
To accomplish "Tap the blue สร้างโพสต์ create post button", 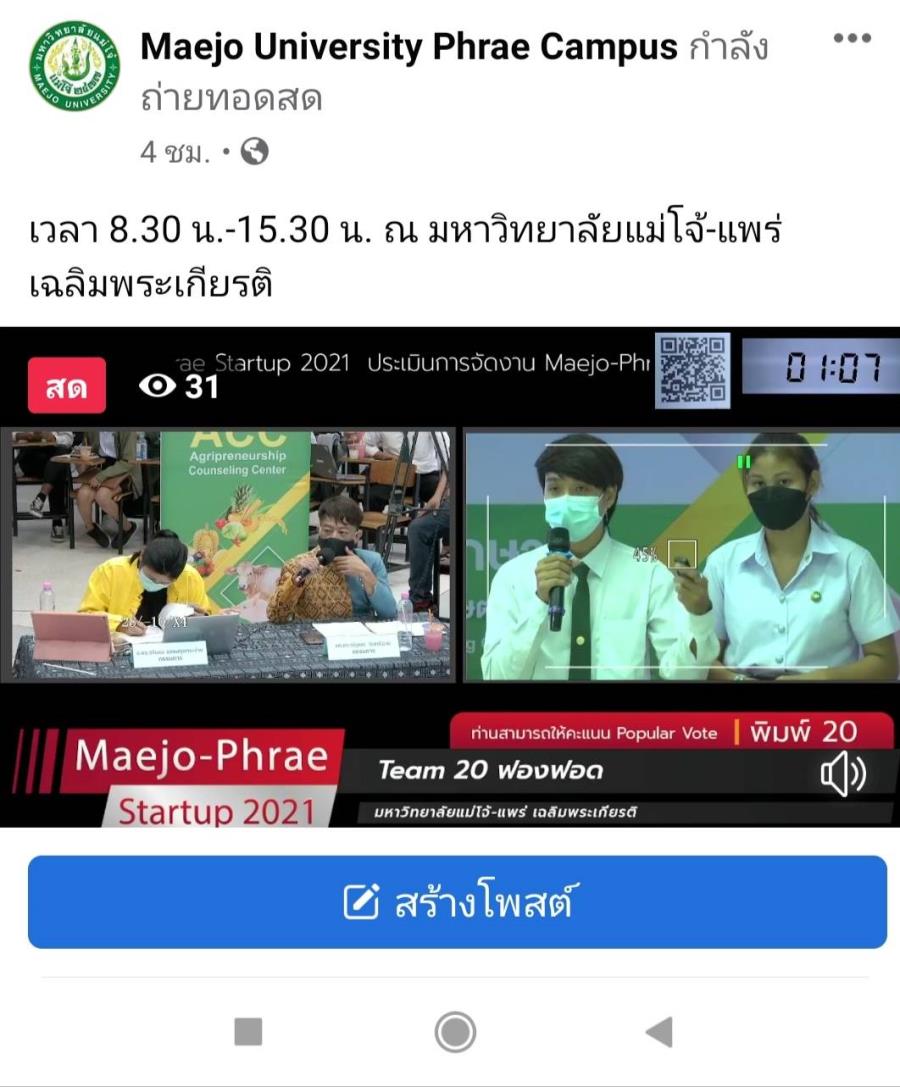I will point(457,902).
